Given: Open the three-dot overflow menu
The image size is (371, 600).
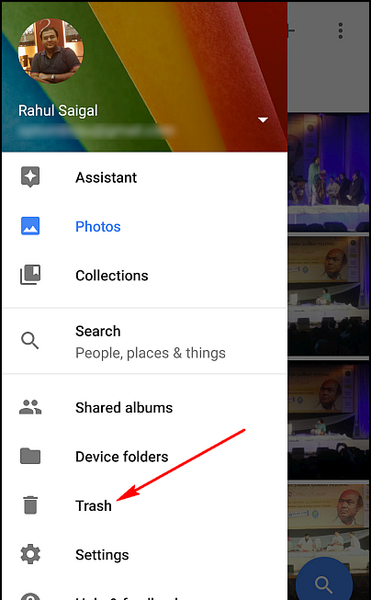Looking at the screenshot, I should tap(340, 31).
